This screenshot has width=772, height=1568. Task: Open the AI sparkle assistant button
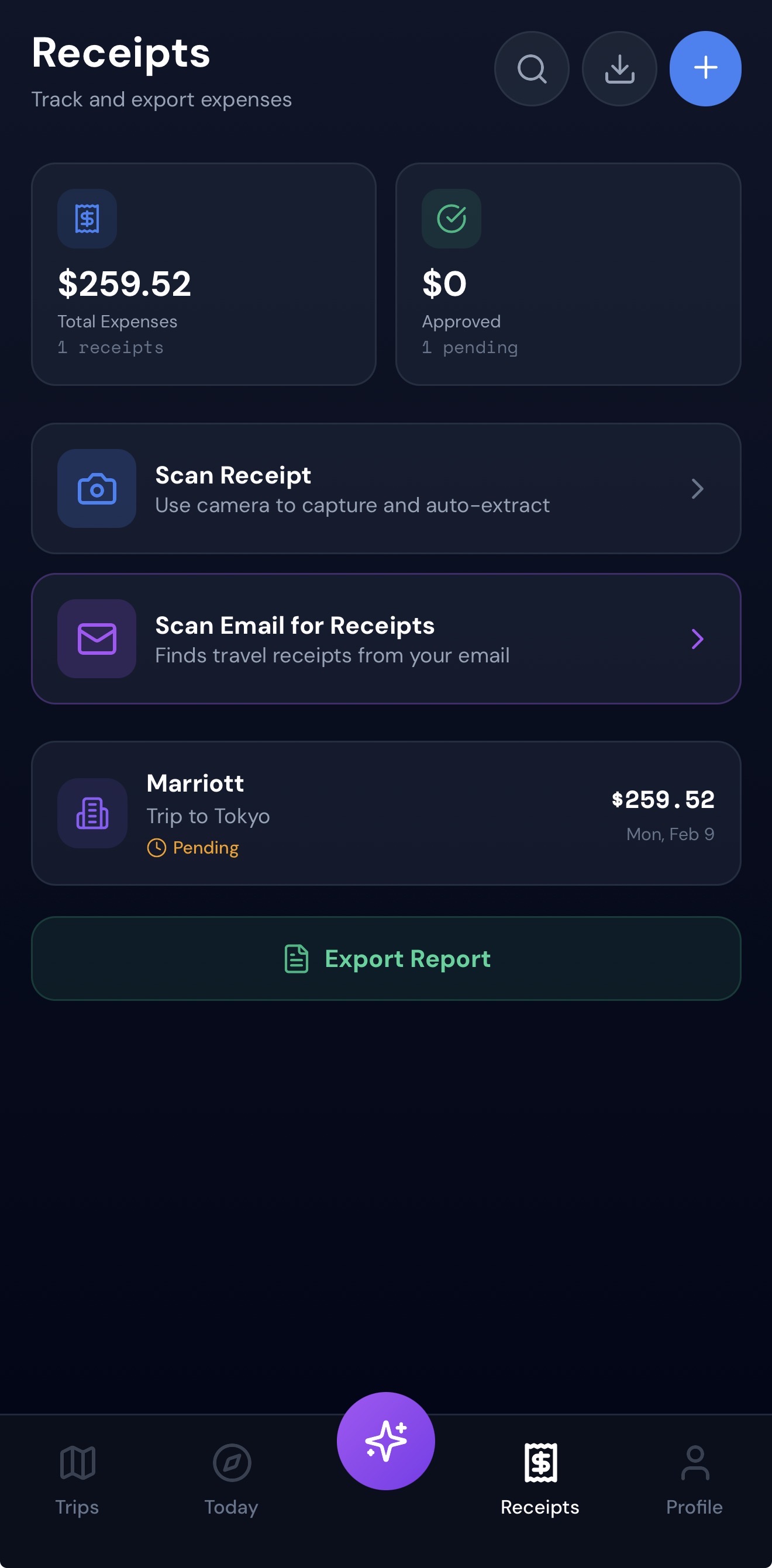tap(386, 1441)
